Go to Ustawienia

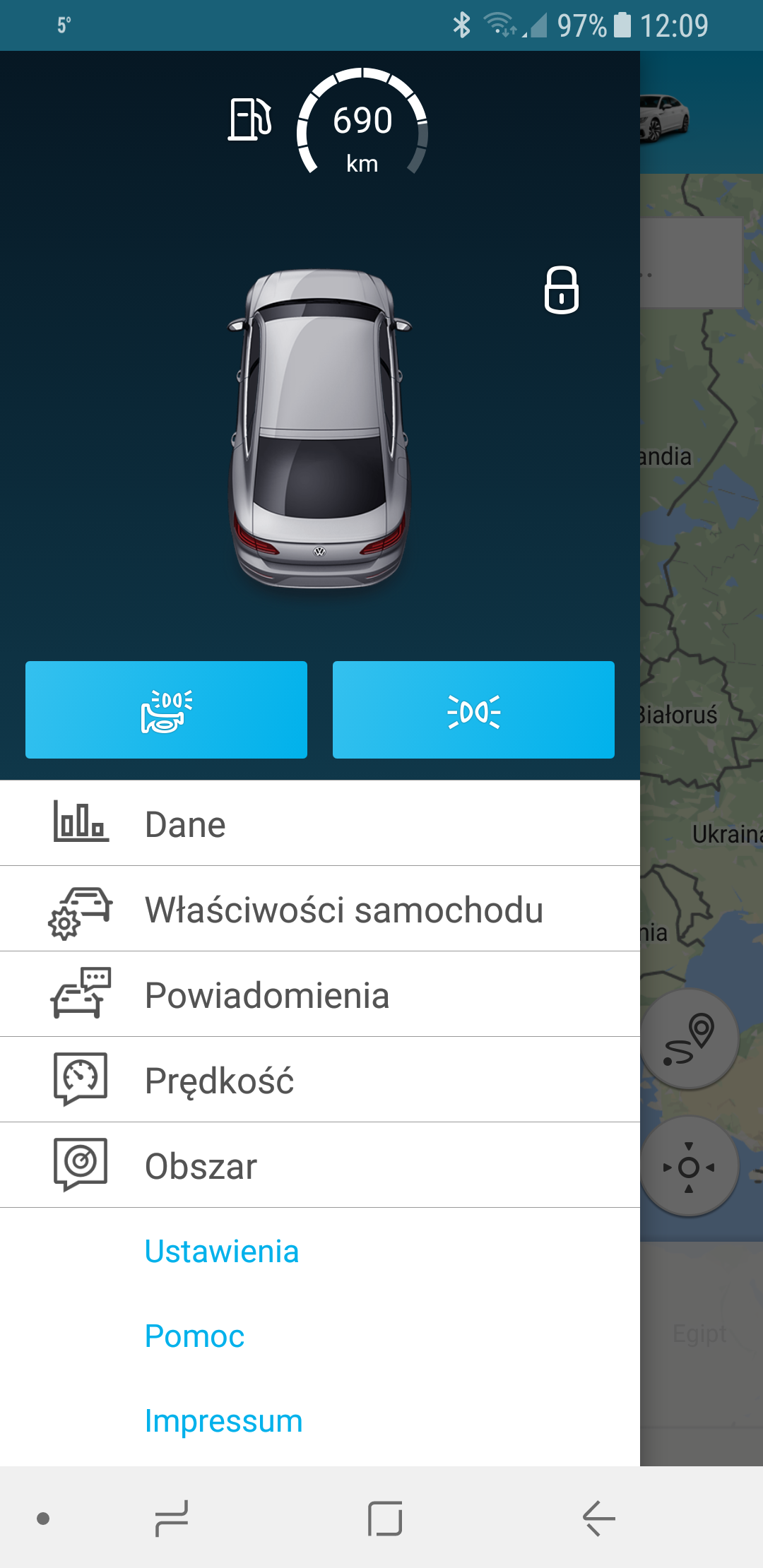pyautogui.click(x=222, y=1251)
